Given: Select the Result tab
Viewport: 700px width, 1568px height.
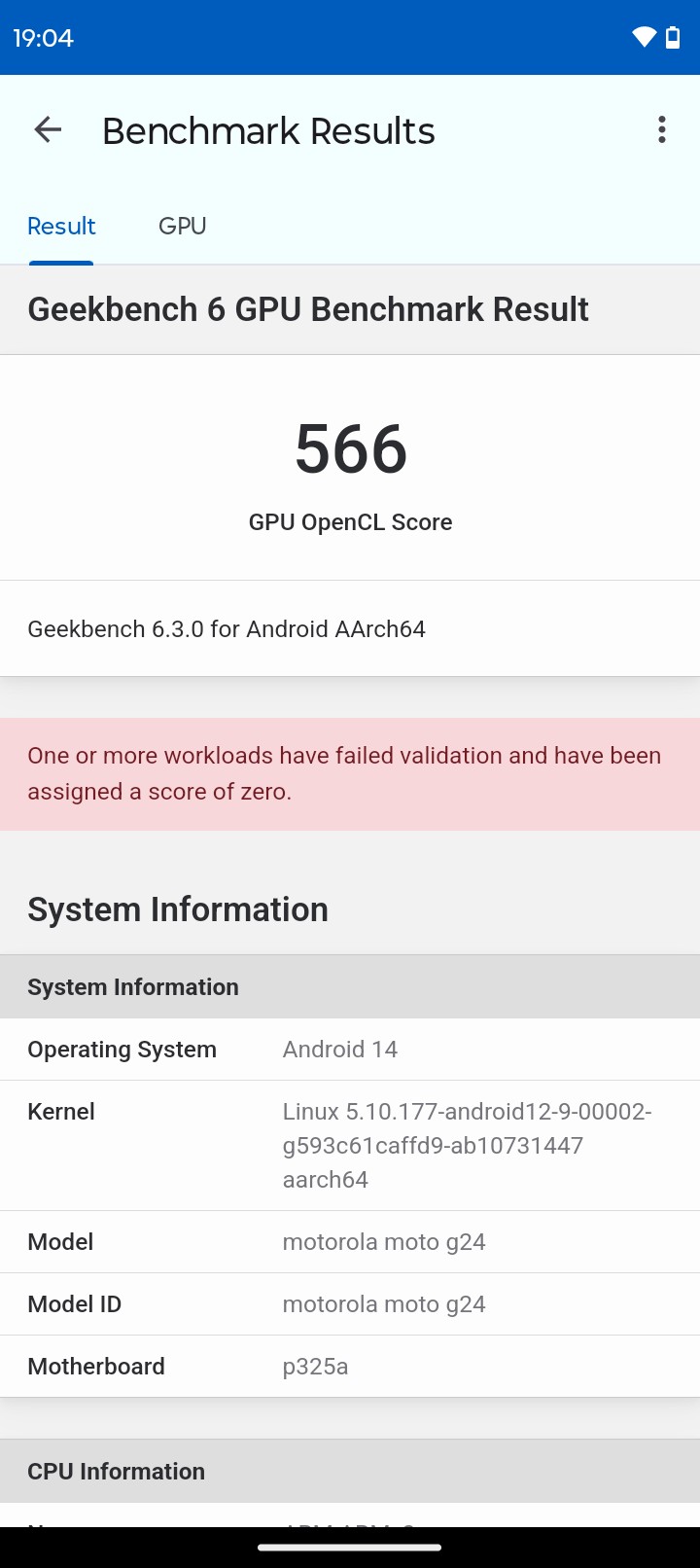Looking at the screenshot, I should coord(61,226).
